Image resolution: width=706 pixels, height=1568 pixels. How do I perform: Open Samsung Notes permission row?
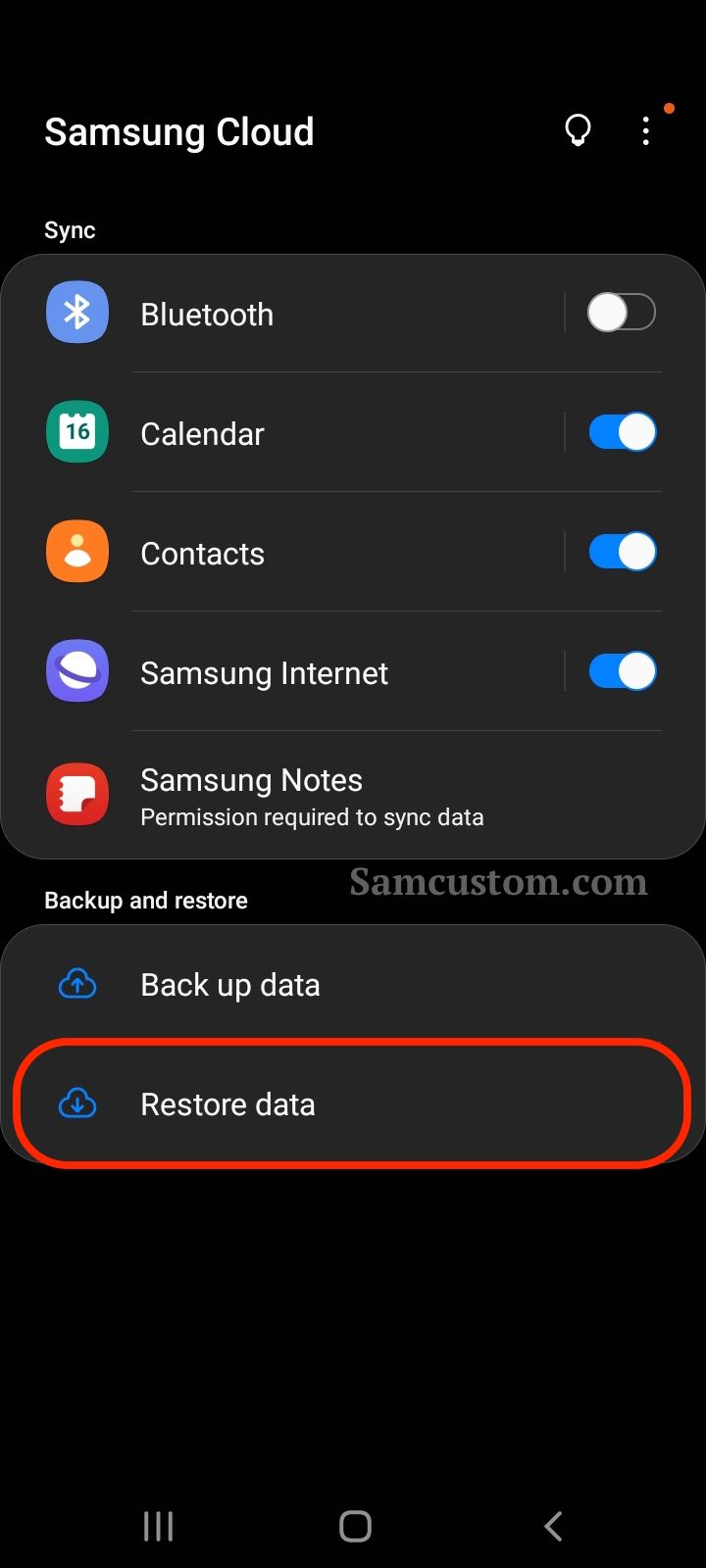353,795
